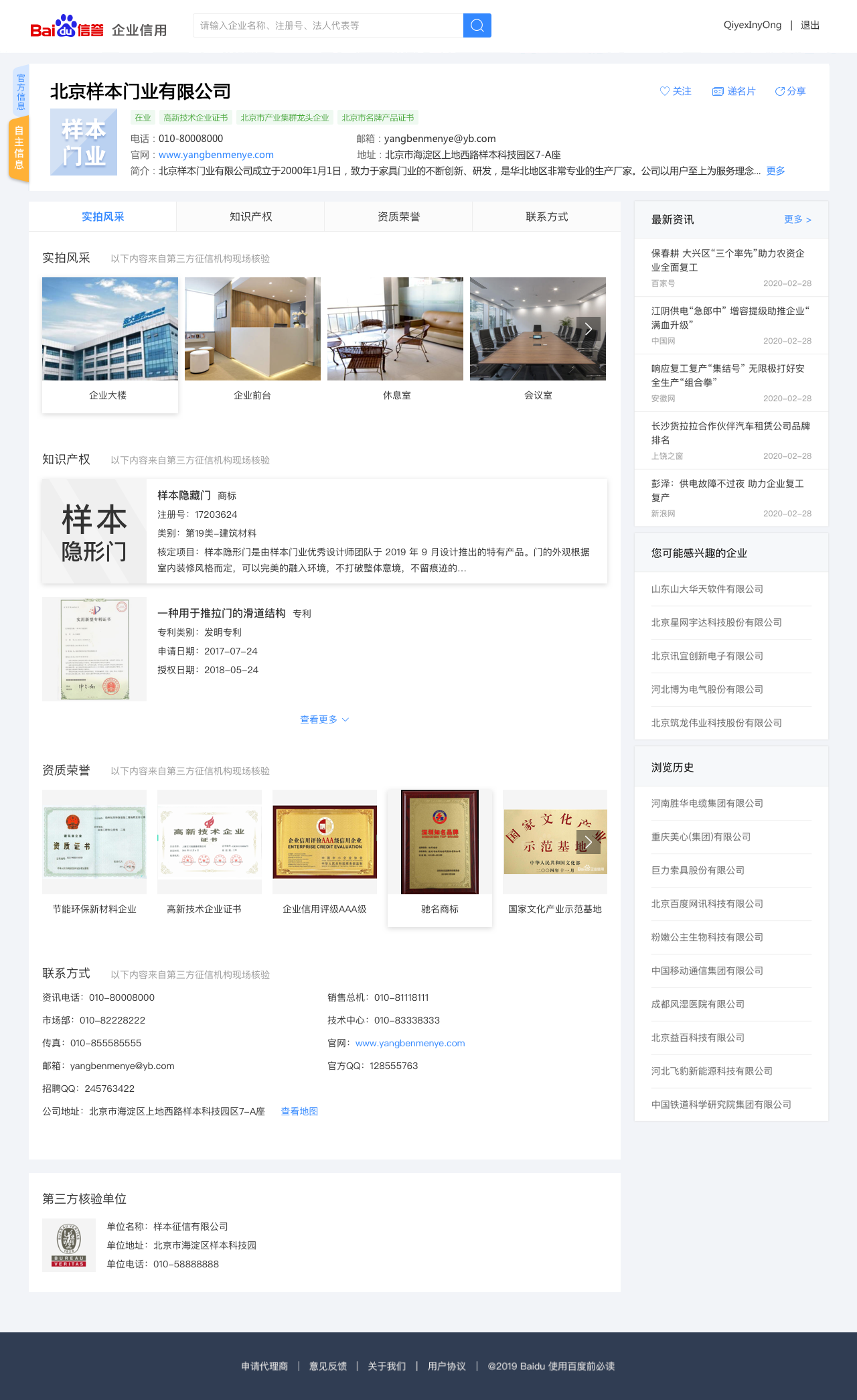Open the 样本隐藏门 trademark card
The width and height of the screenshot is (857, 1400).
coord(324,531)
